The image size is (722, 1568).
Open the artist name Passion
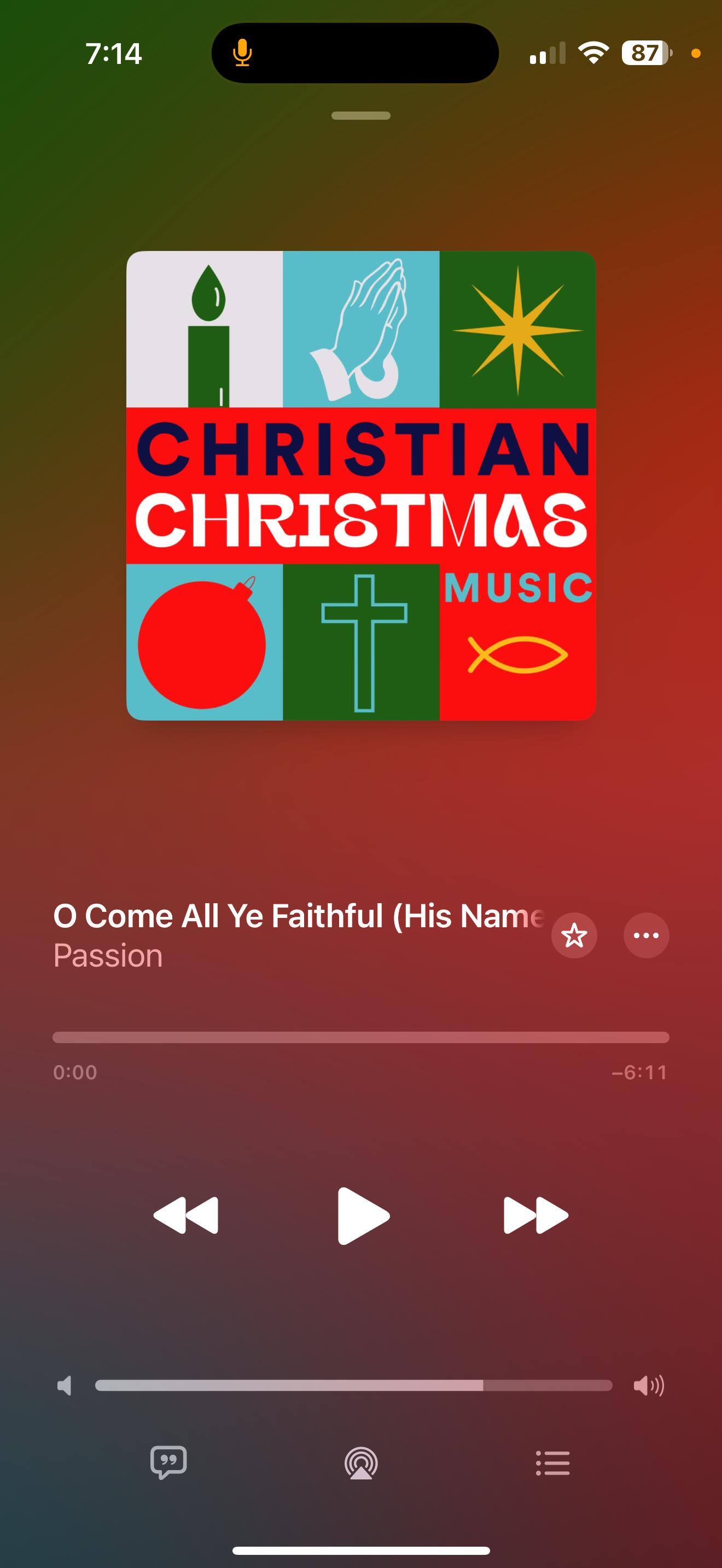(x=108, y=956)
